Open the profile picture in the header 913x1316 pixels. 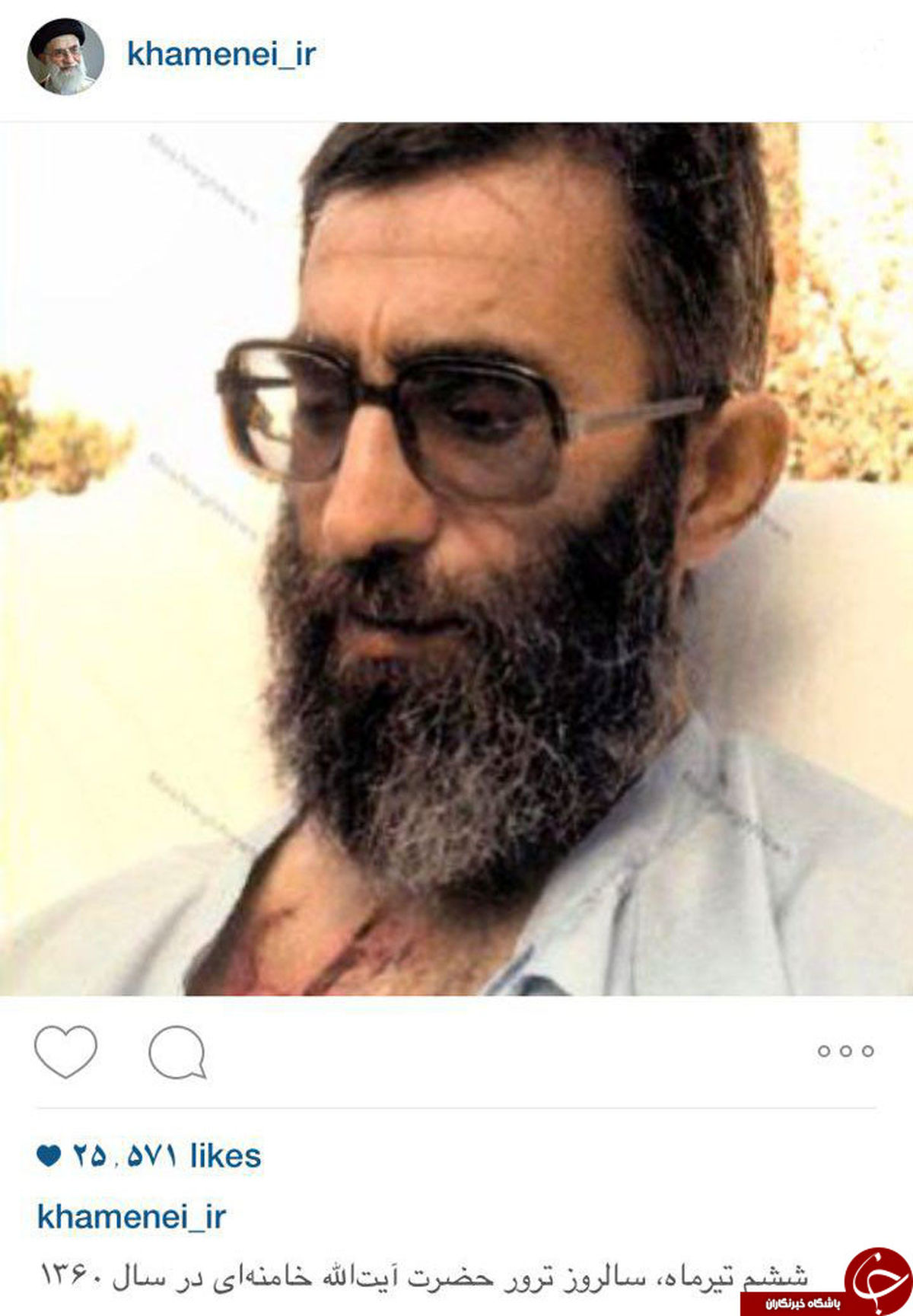(x=65, y=56)
